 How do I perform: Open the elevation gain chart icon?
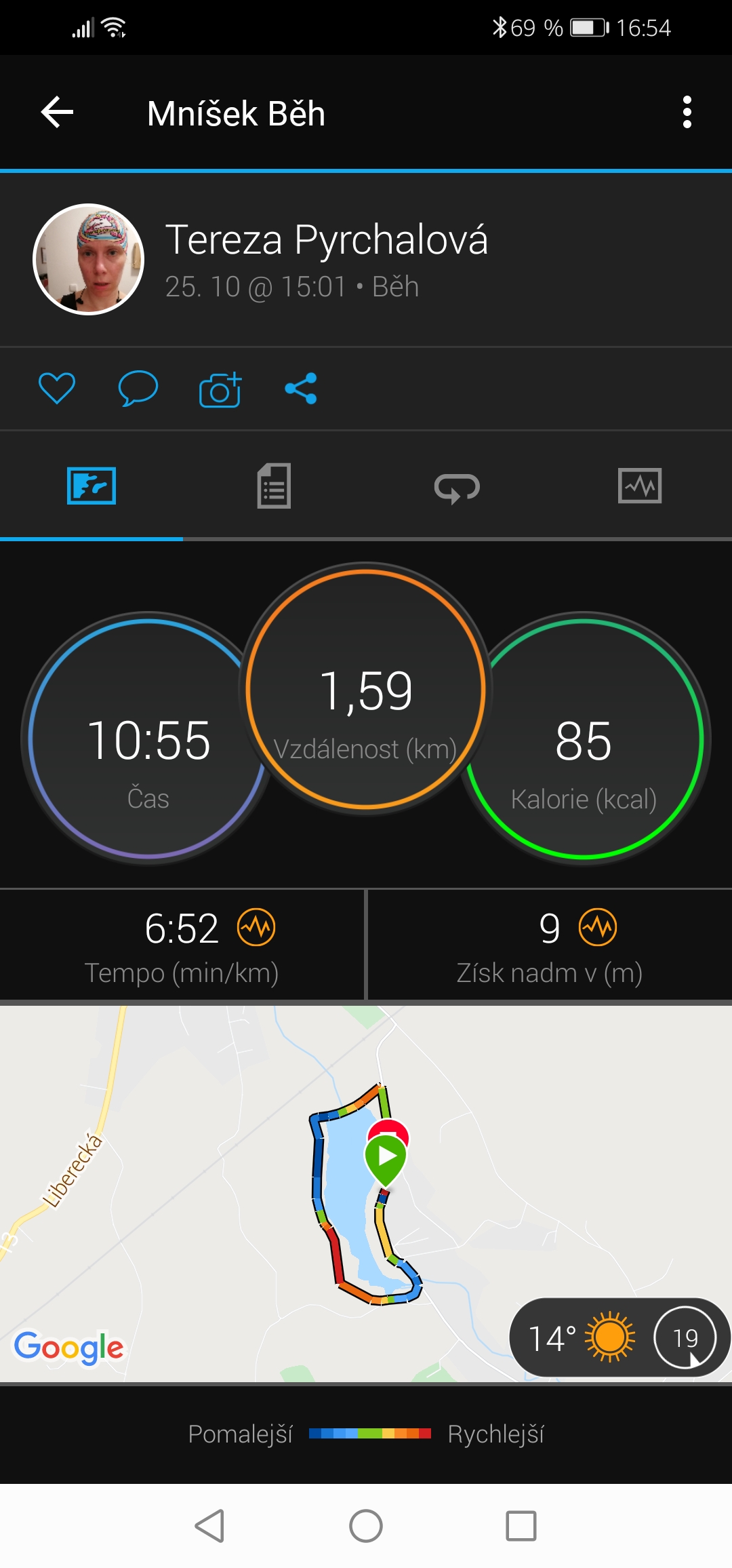click(598, 927)
